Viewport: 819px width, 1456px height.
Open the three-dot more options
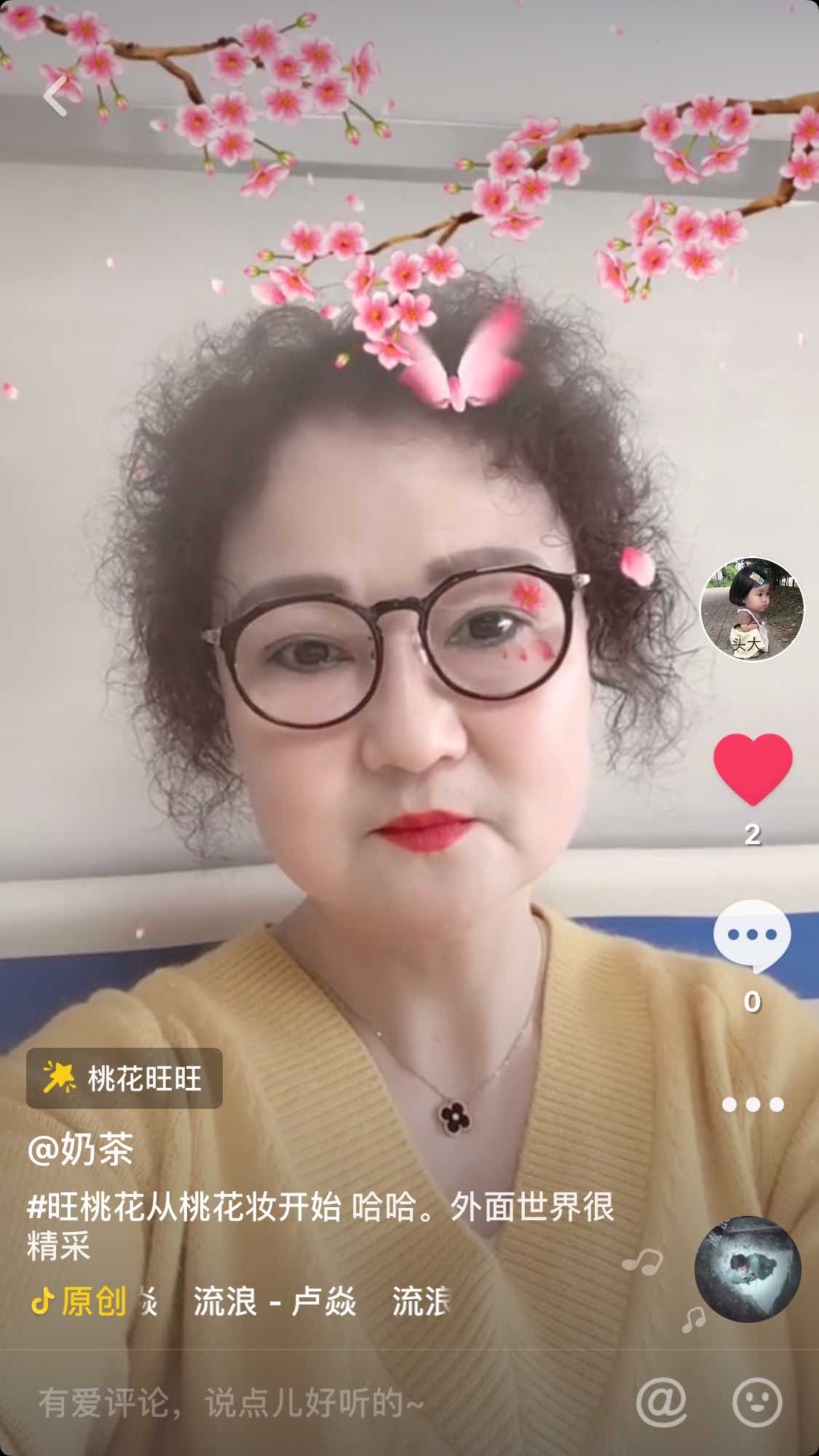click(x=752, y=1105)
